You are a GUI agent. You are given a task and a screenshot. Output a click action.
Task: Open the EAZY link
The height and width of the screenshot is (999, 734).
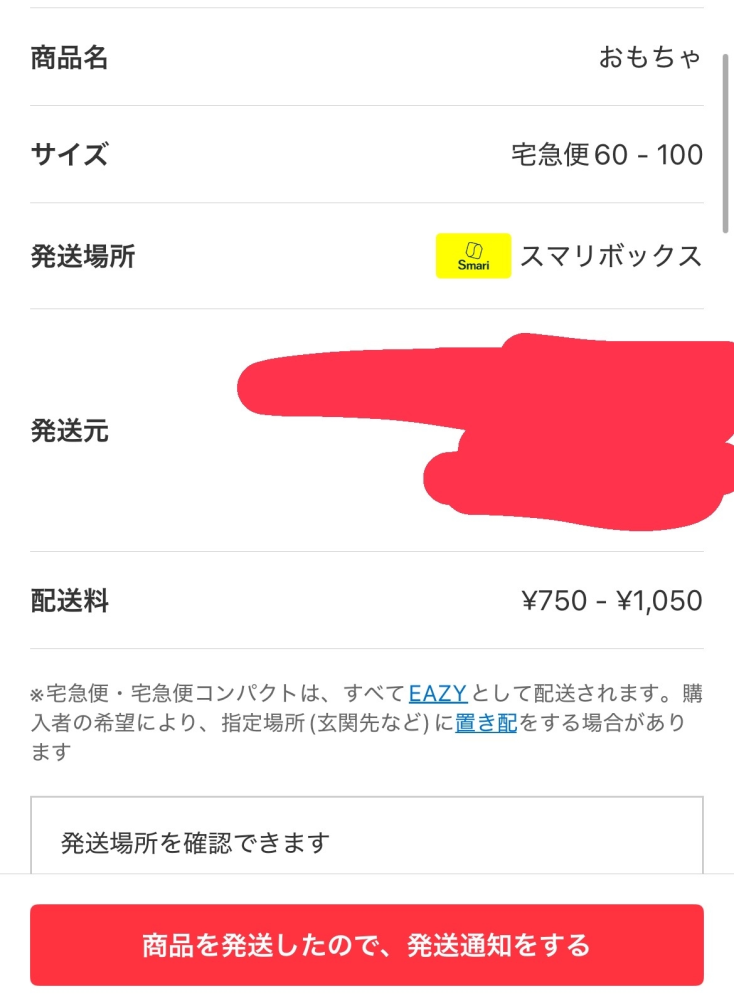(x=438, y=693)
